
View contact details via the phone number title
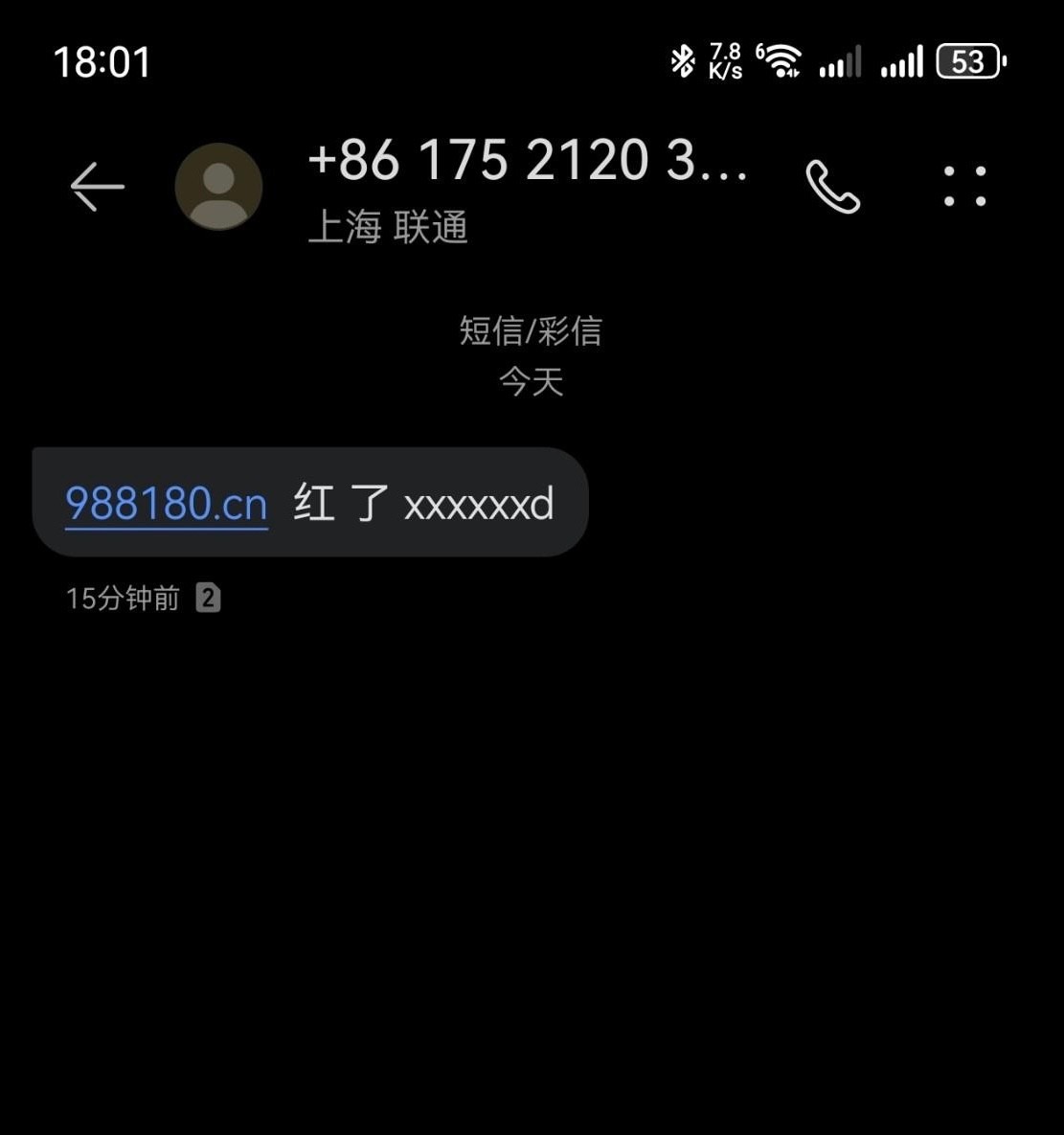pyautogui.click(x=527, y=160)
